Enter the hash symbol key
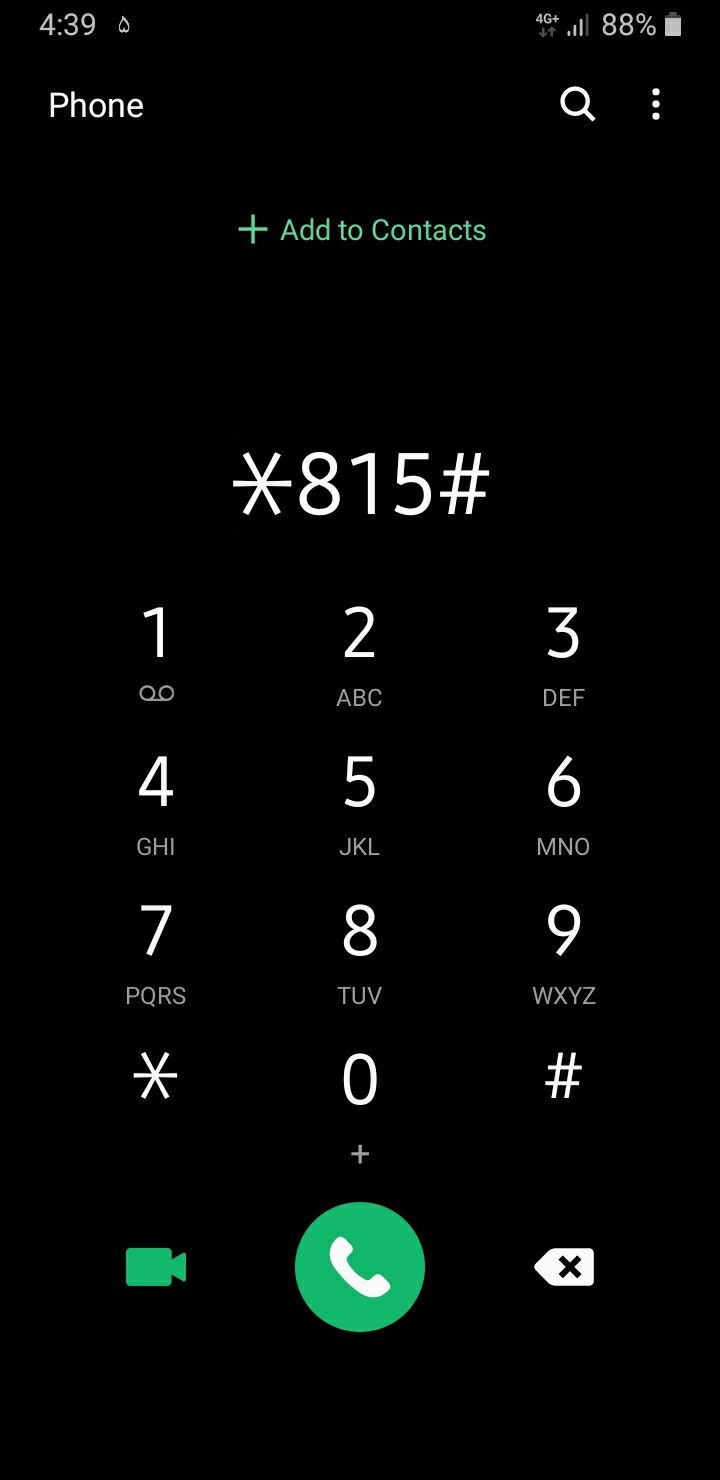720x1480 pixels. tap(563, 1078)
